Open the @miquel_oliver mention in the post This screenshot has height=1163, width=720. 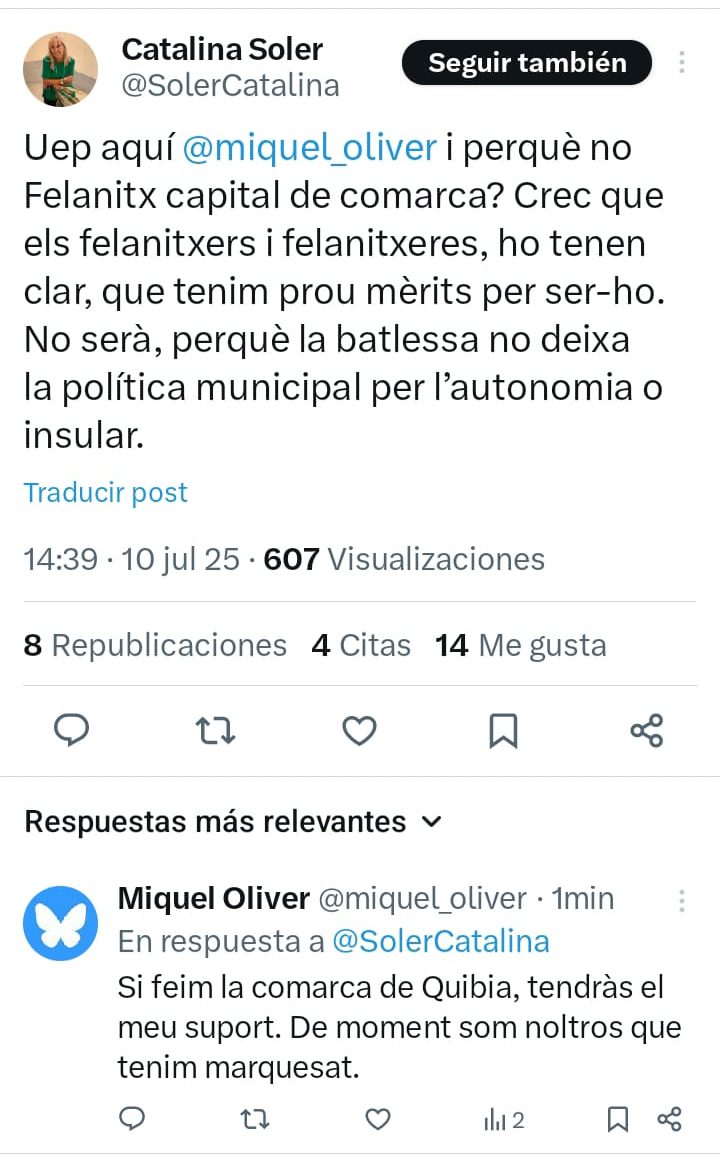309,148
